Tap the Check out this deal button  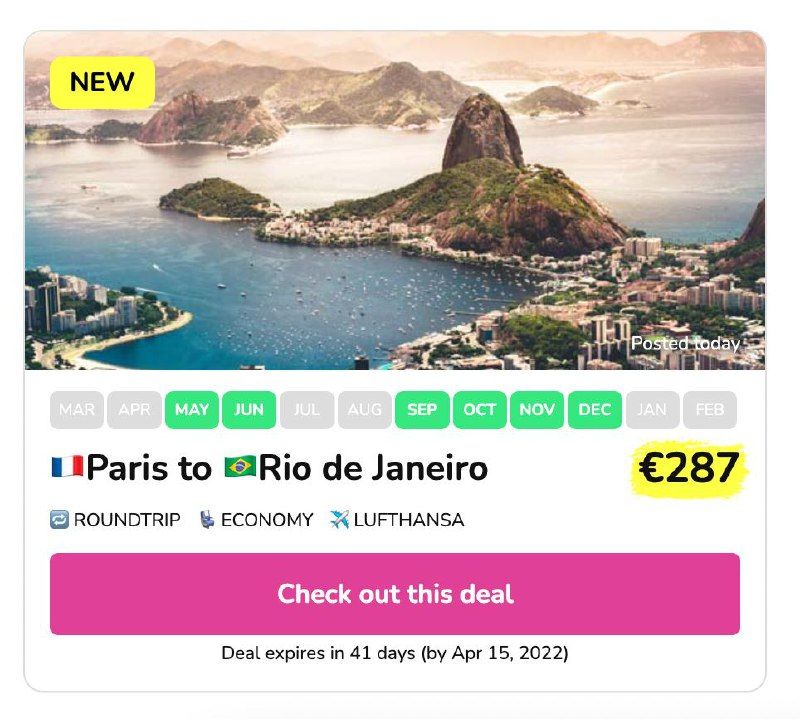(x=395, y=594)
